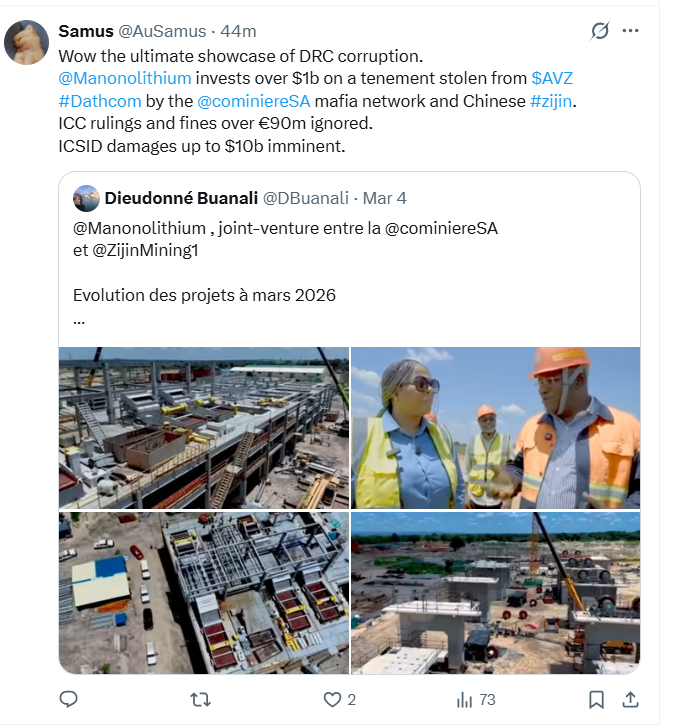Open the @Manonolithium mention link
The image size is (676, 725).
point(124,78)
